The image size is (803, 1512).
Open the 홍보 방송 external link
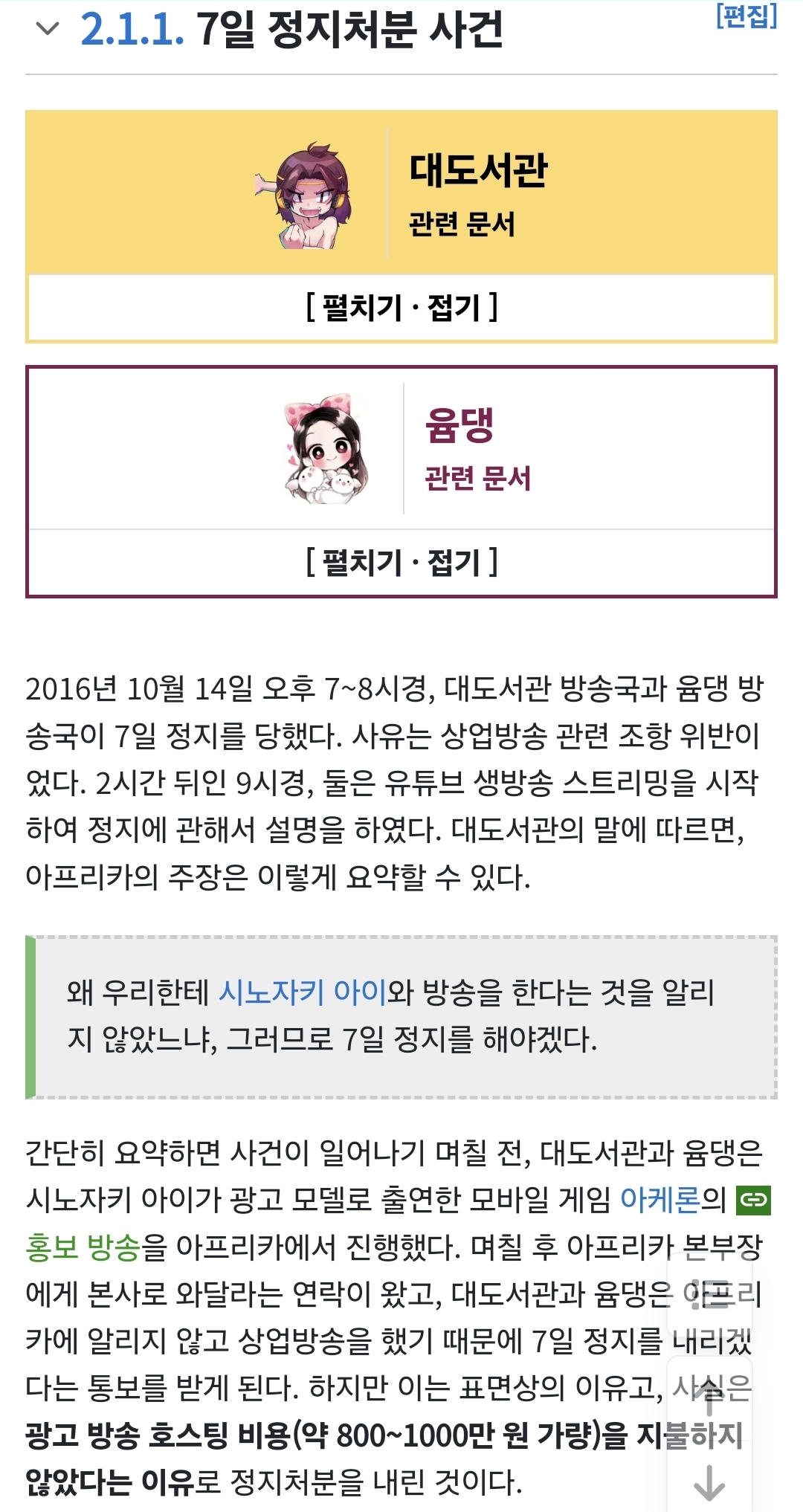(x=83, y=1247)
